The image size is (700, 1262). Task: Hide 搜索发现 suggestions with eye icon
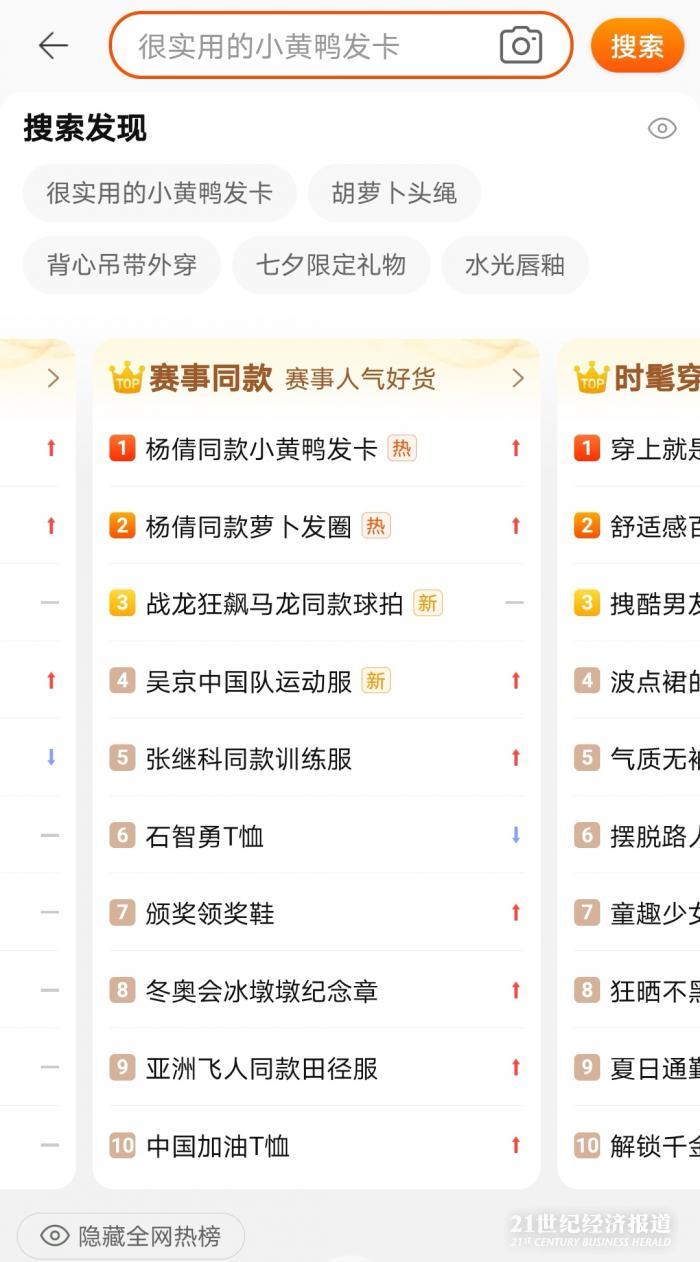(x=662, y=128)
